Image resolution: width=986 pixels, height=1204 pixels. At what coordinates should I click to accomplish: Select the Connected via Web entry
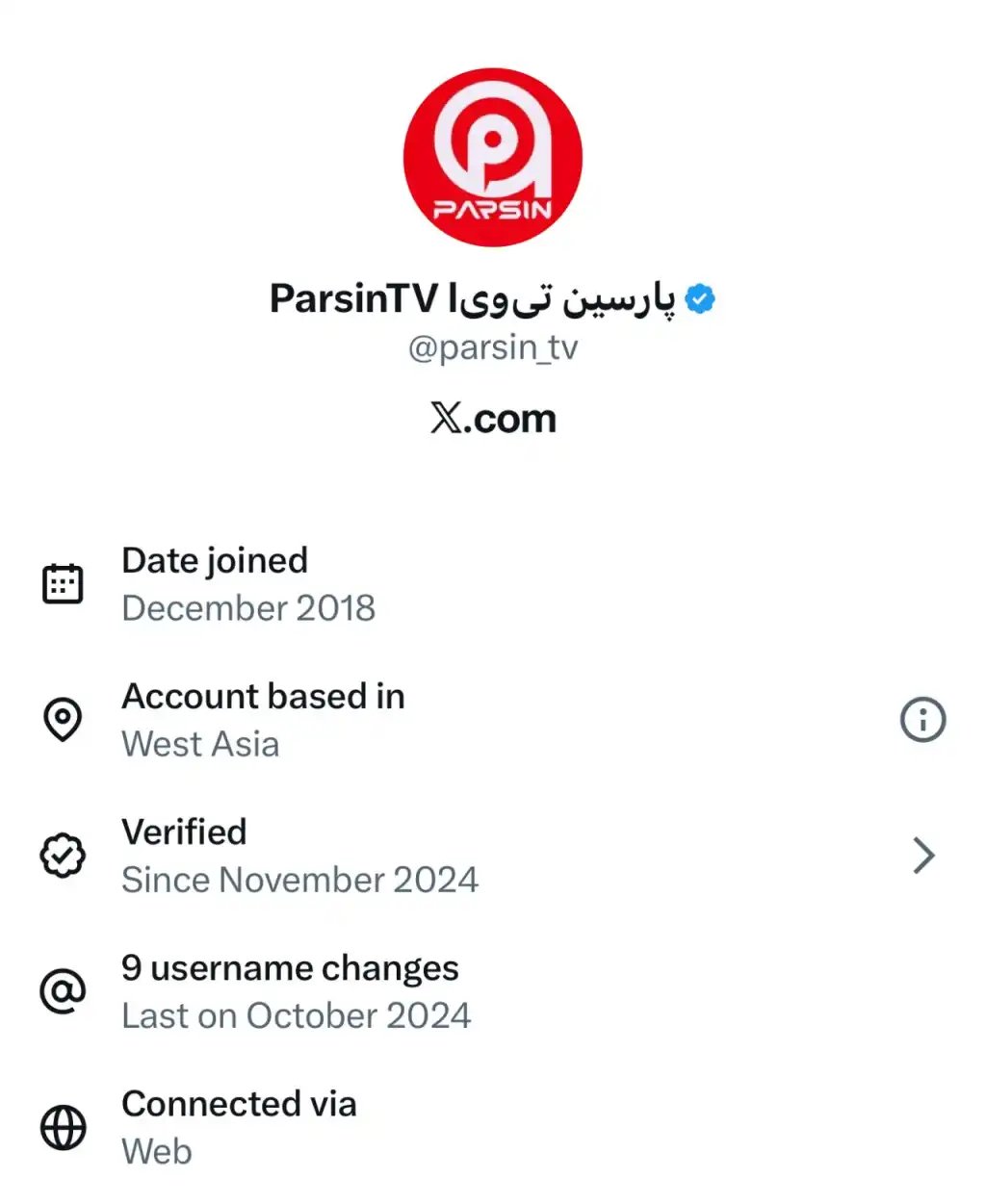click(x=239, y=1128)
